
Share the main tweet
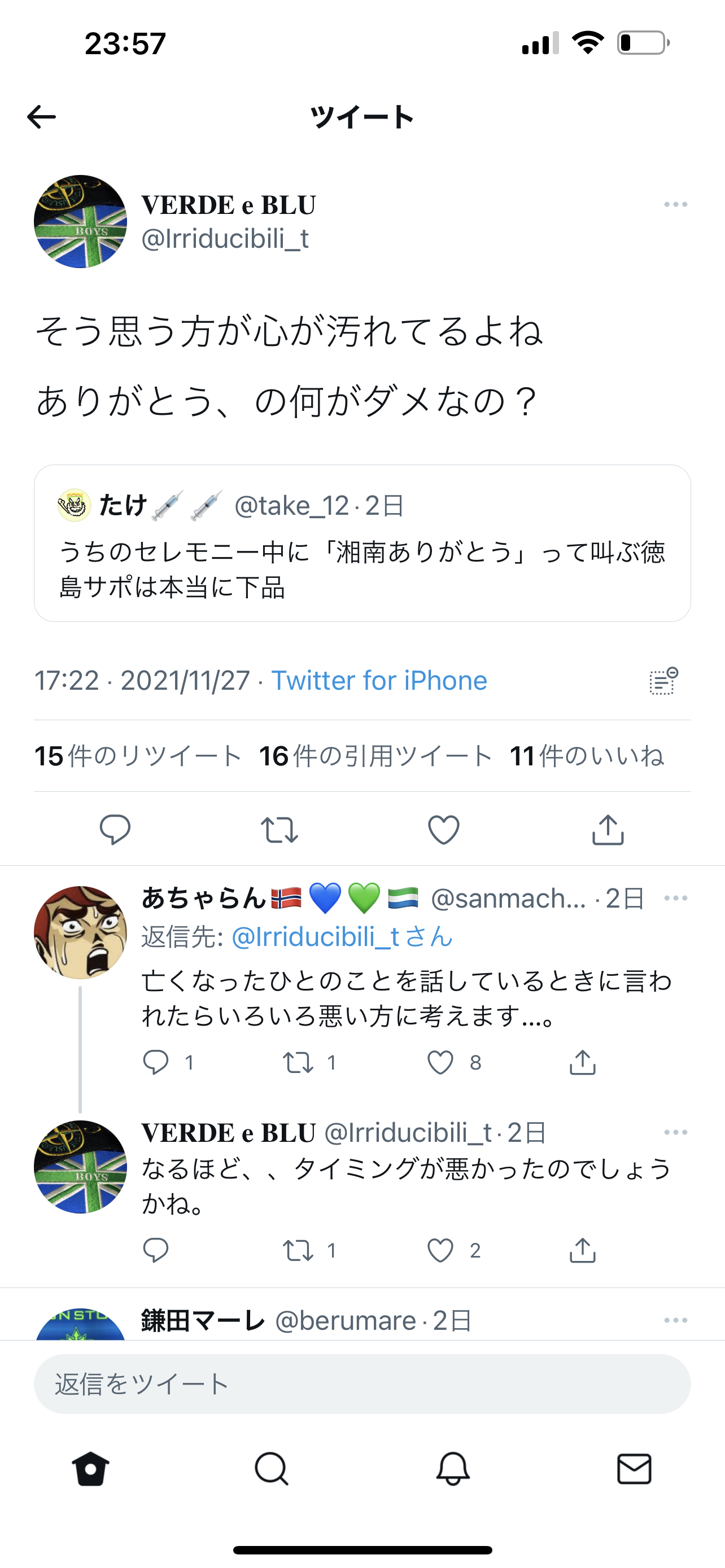point(608,829)
